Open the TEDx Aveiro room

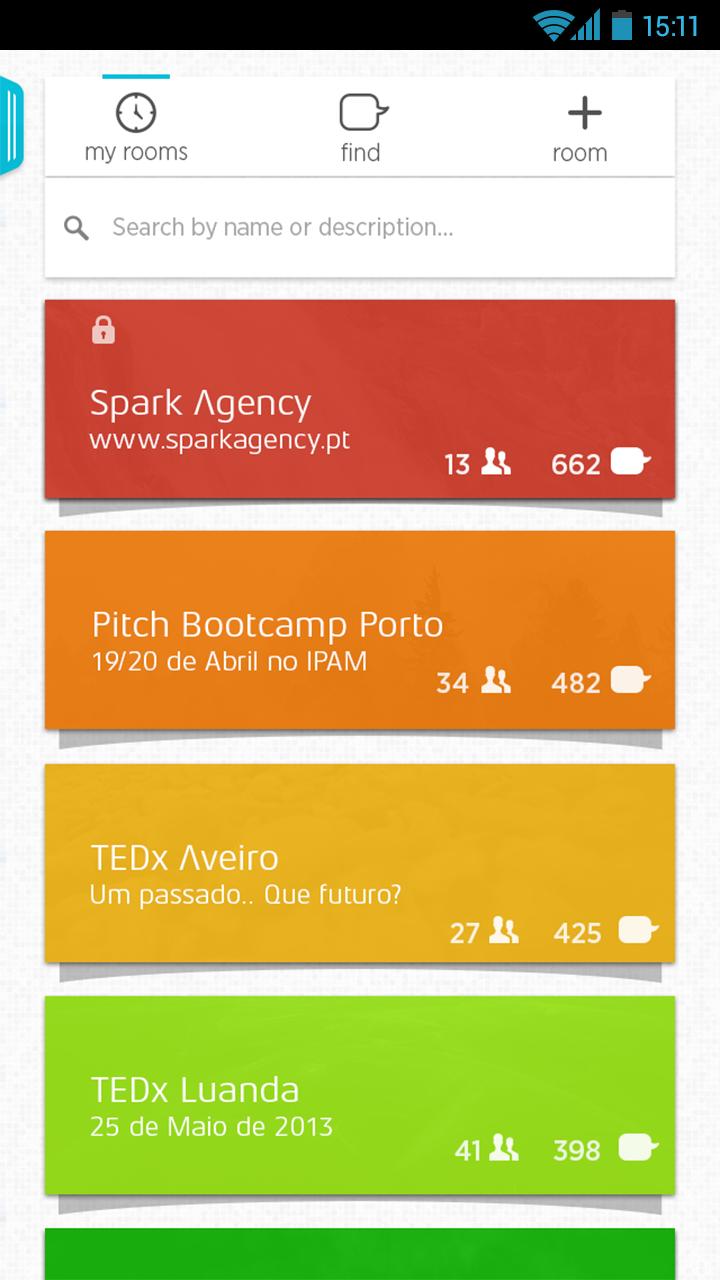coord(360,863)
